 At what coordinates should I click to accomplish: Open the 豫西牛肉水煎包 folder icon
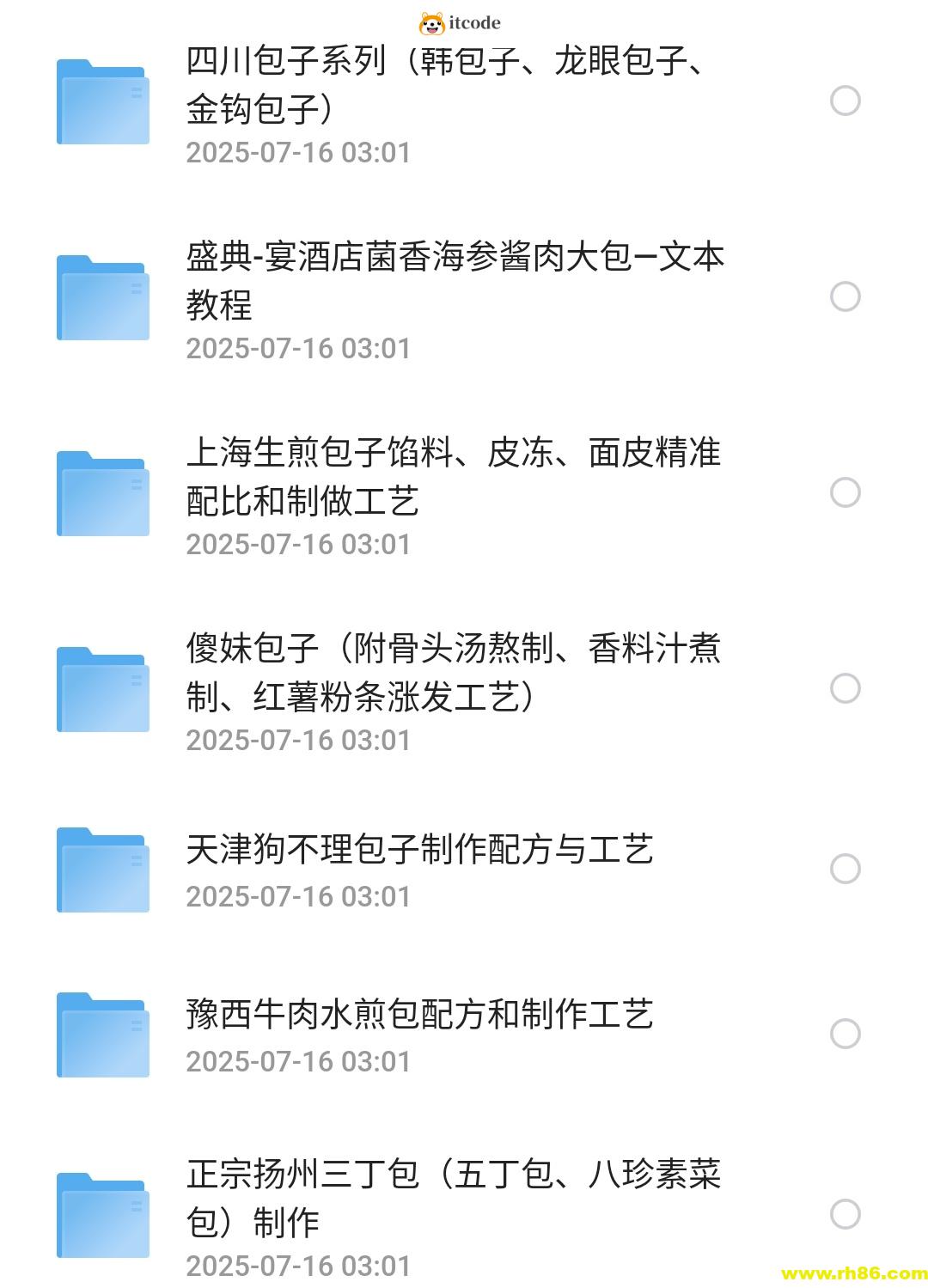pos(101,1034)
